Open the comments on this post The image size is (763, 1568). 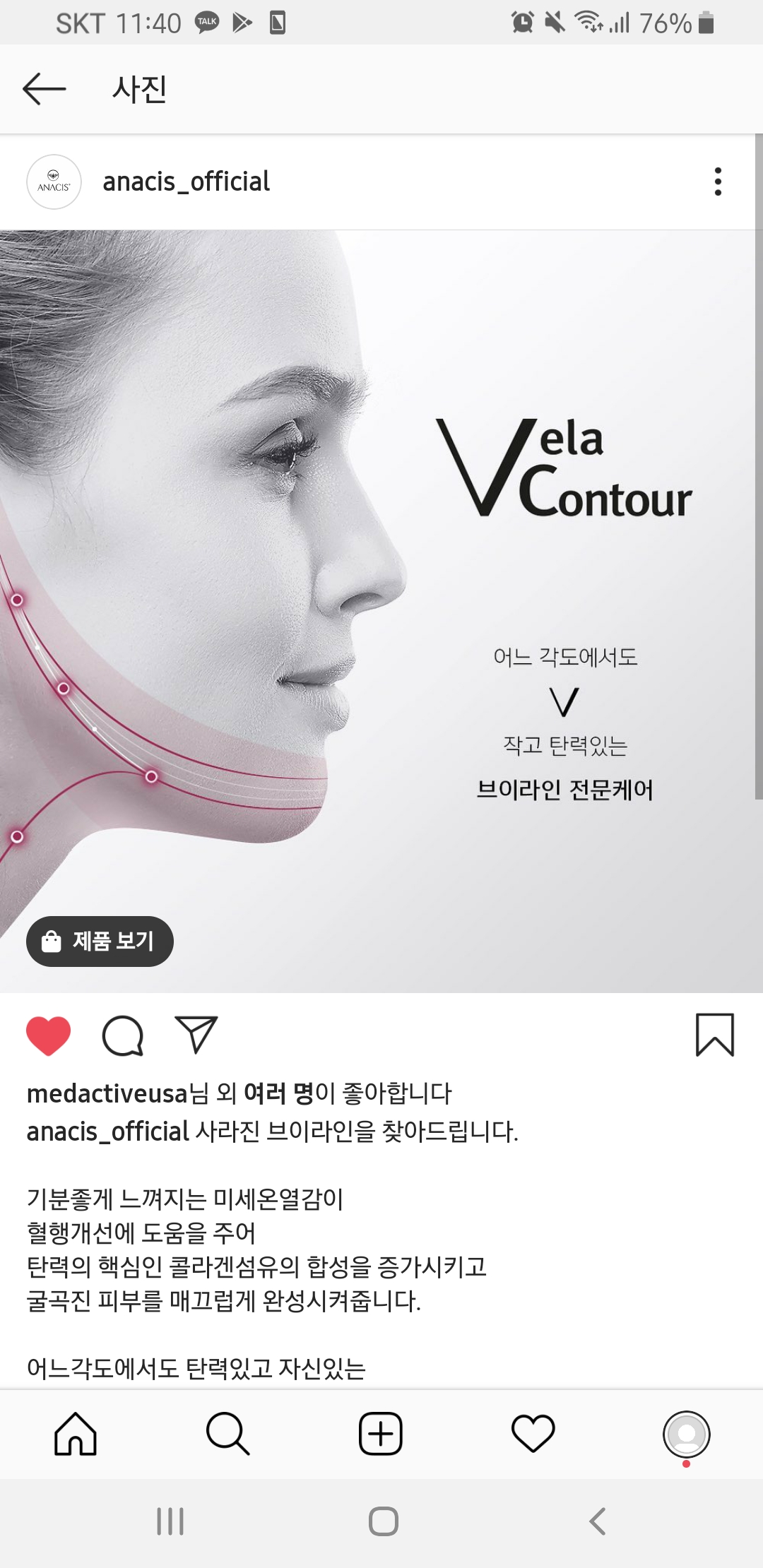click(x=123, y=1035)
